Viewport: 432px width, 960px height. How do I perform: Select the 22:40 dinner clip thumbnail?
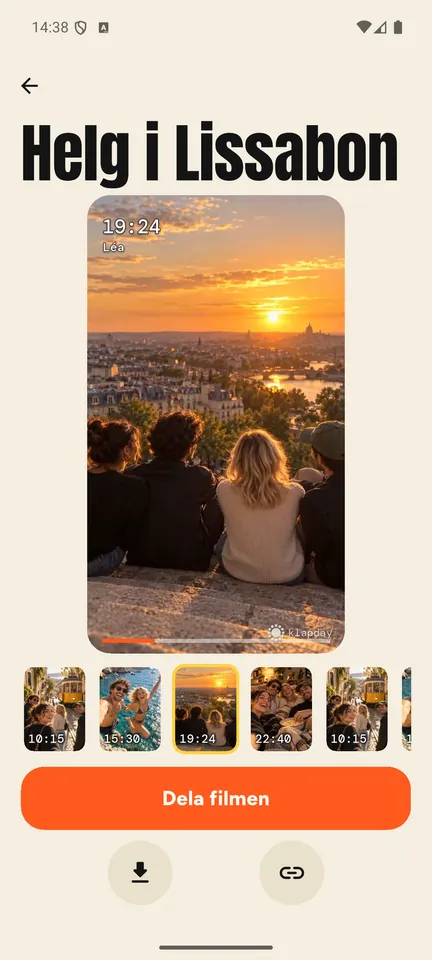281,709
